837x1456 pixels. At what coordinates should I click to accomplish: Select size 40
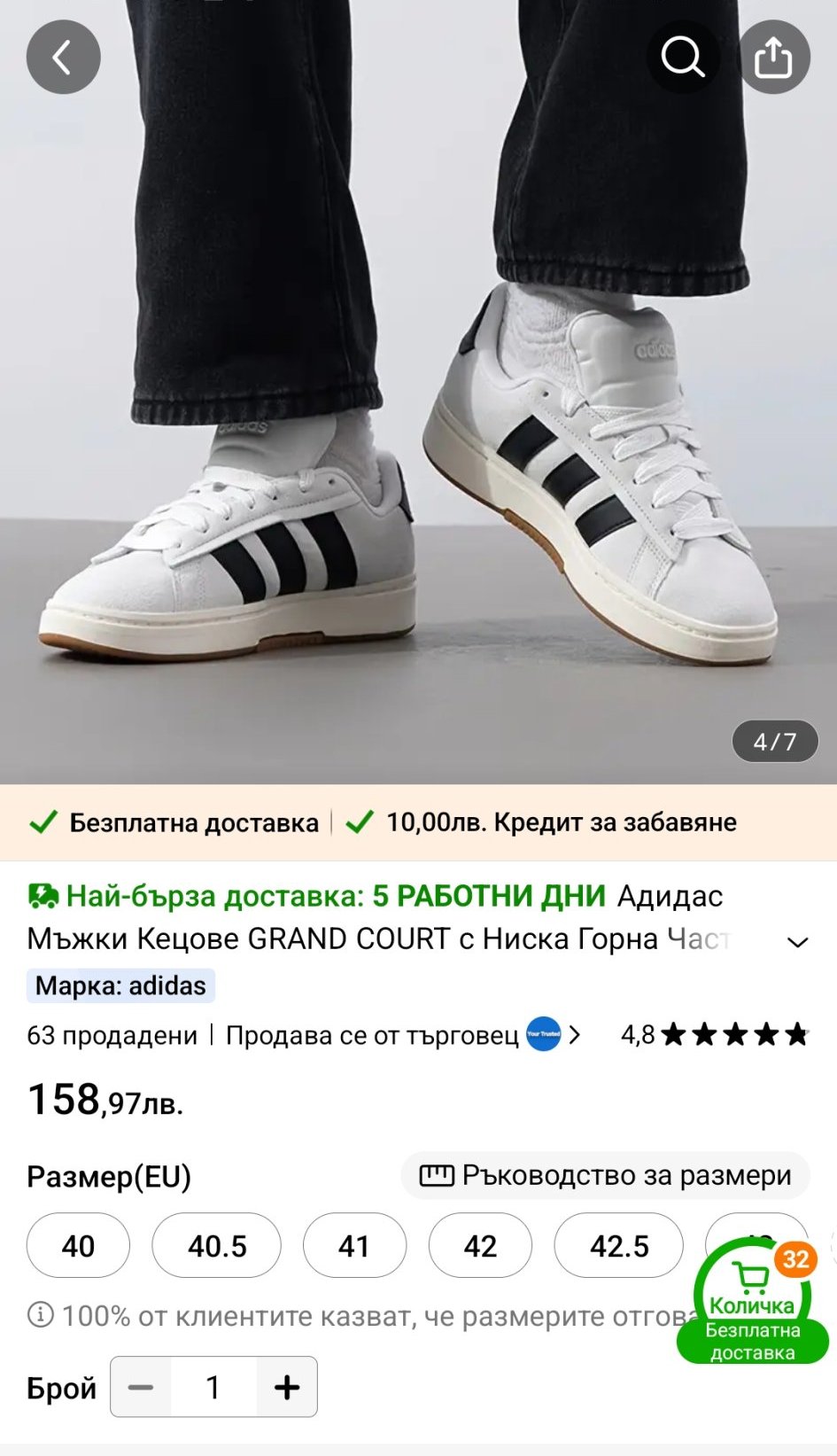point(78,1246)
